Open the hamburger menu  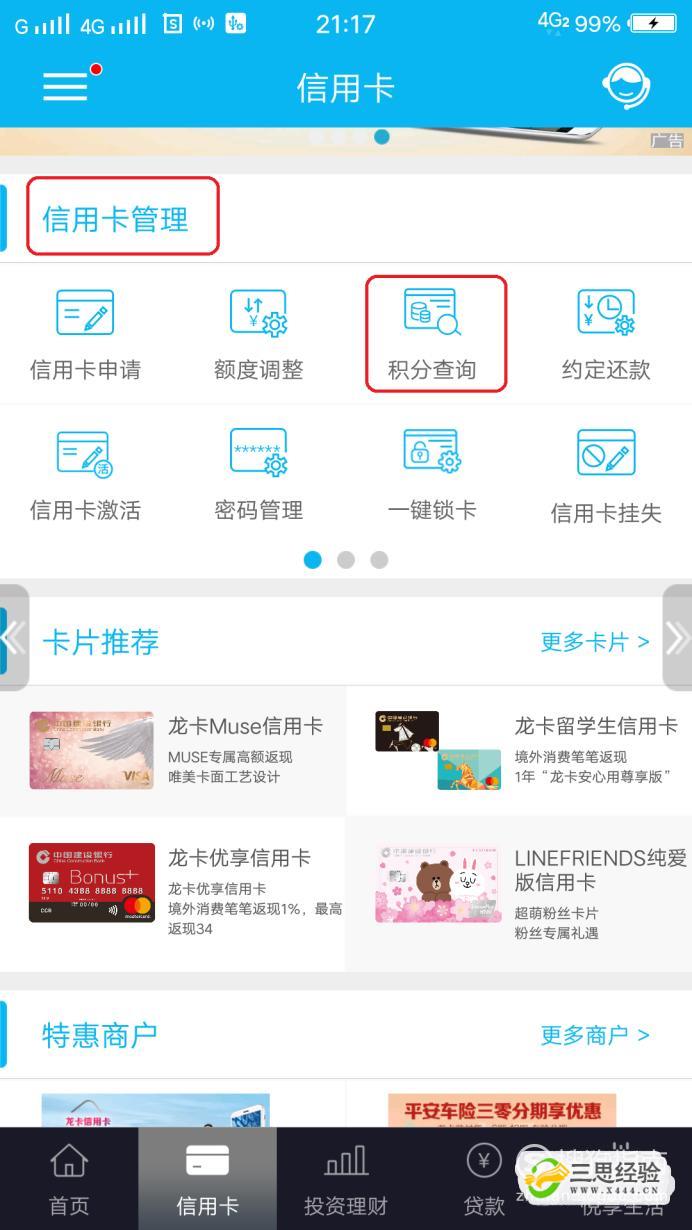click(65, 87)
